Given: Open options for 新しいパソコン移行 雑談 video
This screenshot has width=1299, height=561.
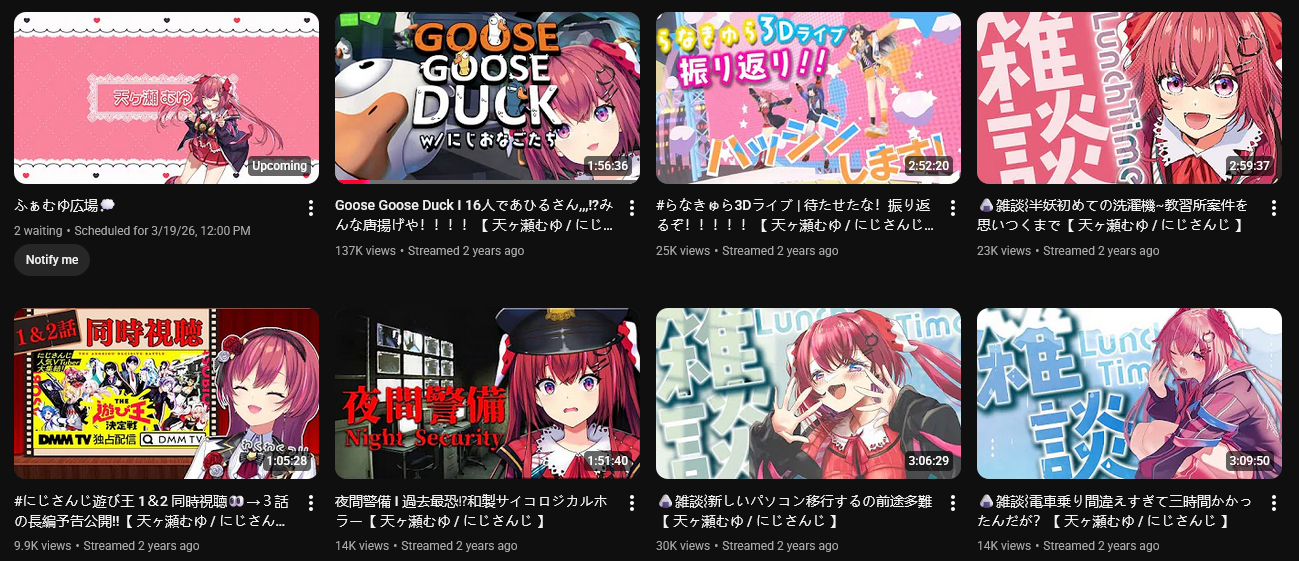Looking at the screenshot, I should coord(953,503).
